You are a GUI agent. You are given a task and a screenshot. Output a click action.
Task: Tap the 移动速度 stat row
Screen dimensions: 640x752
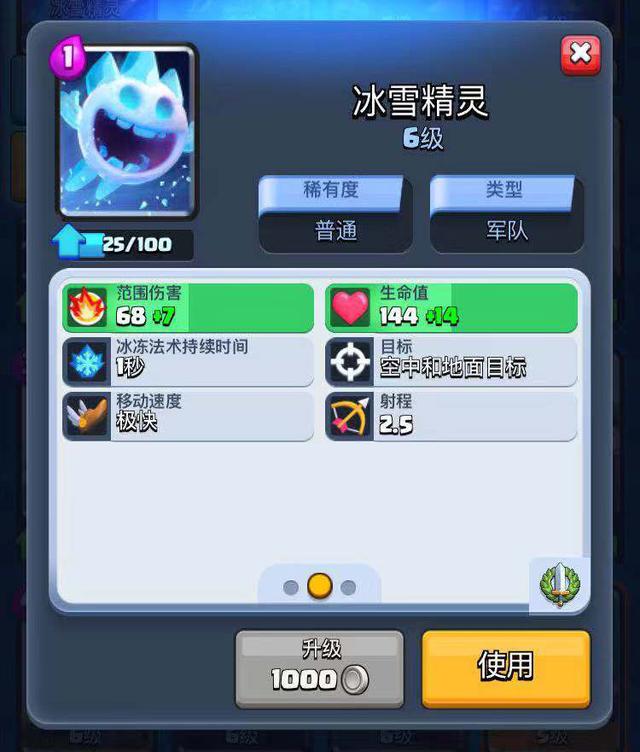click(188, 414)
